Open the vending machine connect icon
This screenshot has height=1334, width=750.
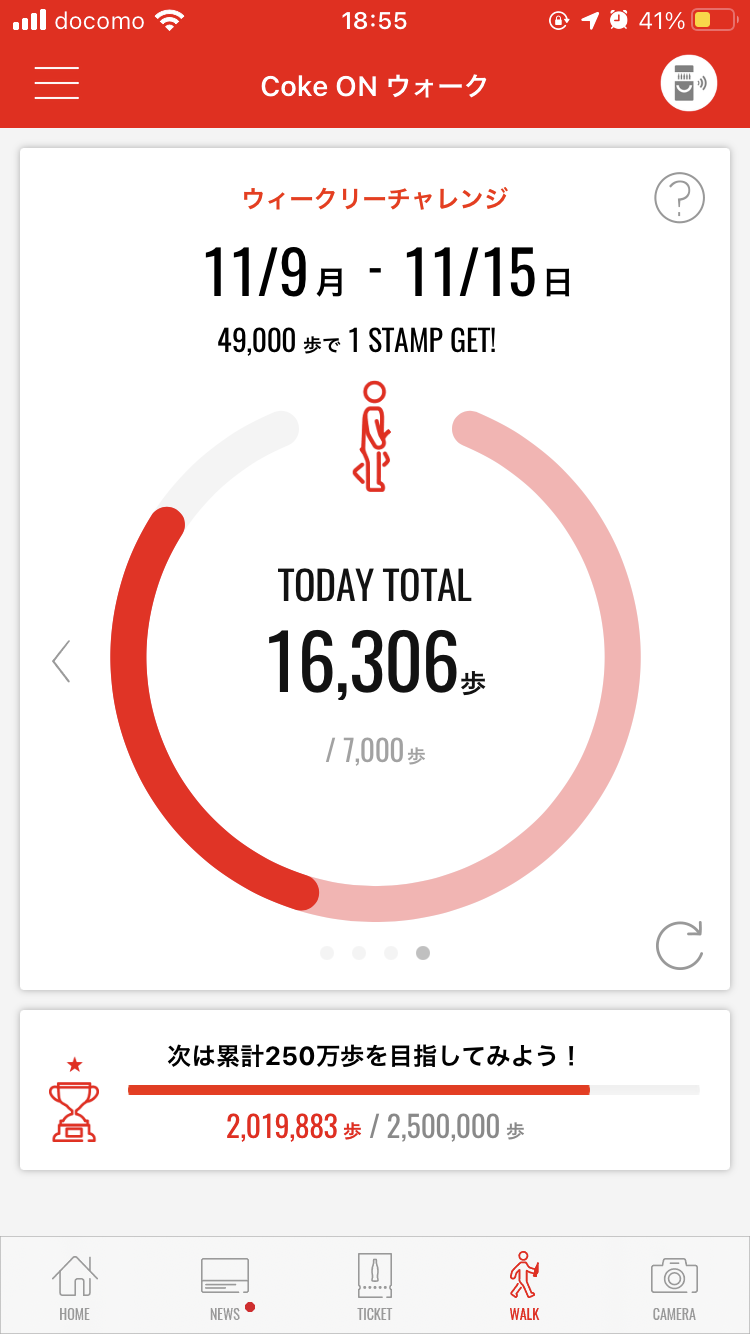(689, 83)
